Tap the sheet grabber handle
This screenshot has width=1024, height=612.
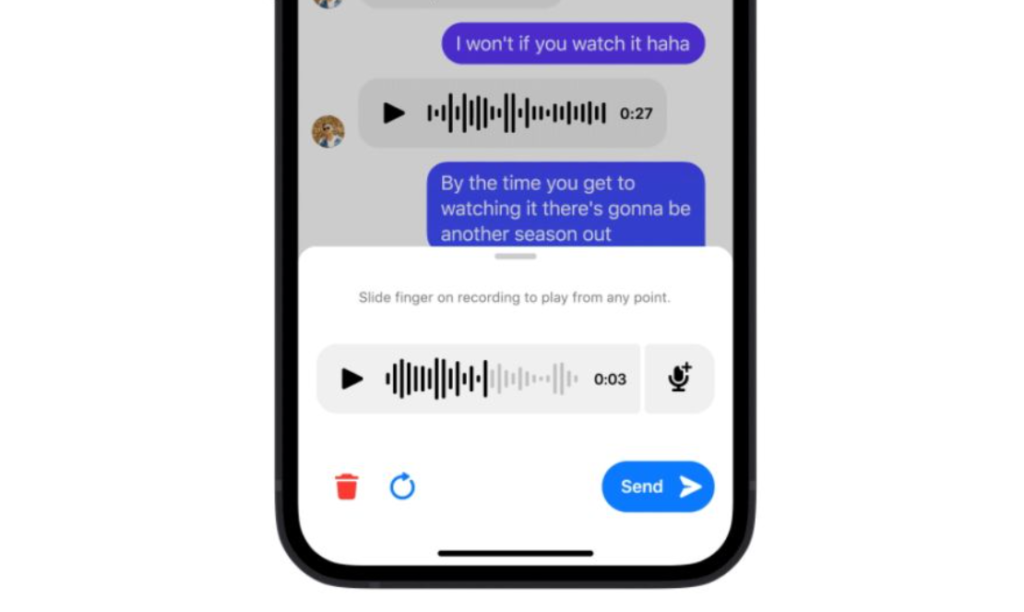pyautogui.click(x=515, y=256)
